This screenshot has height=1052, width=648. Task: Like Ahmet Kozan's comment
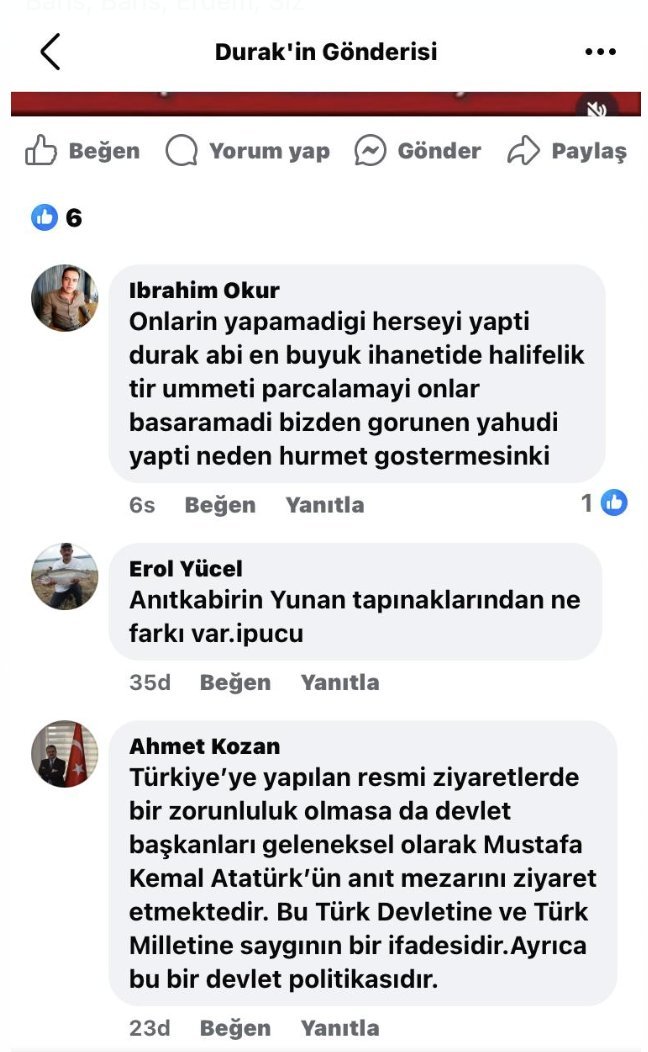click(235, 1028)
